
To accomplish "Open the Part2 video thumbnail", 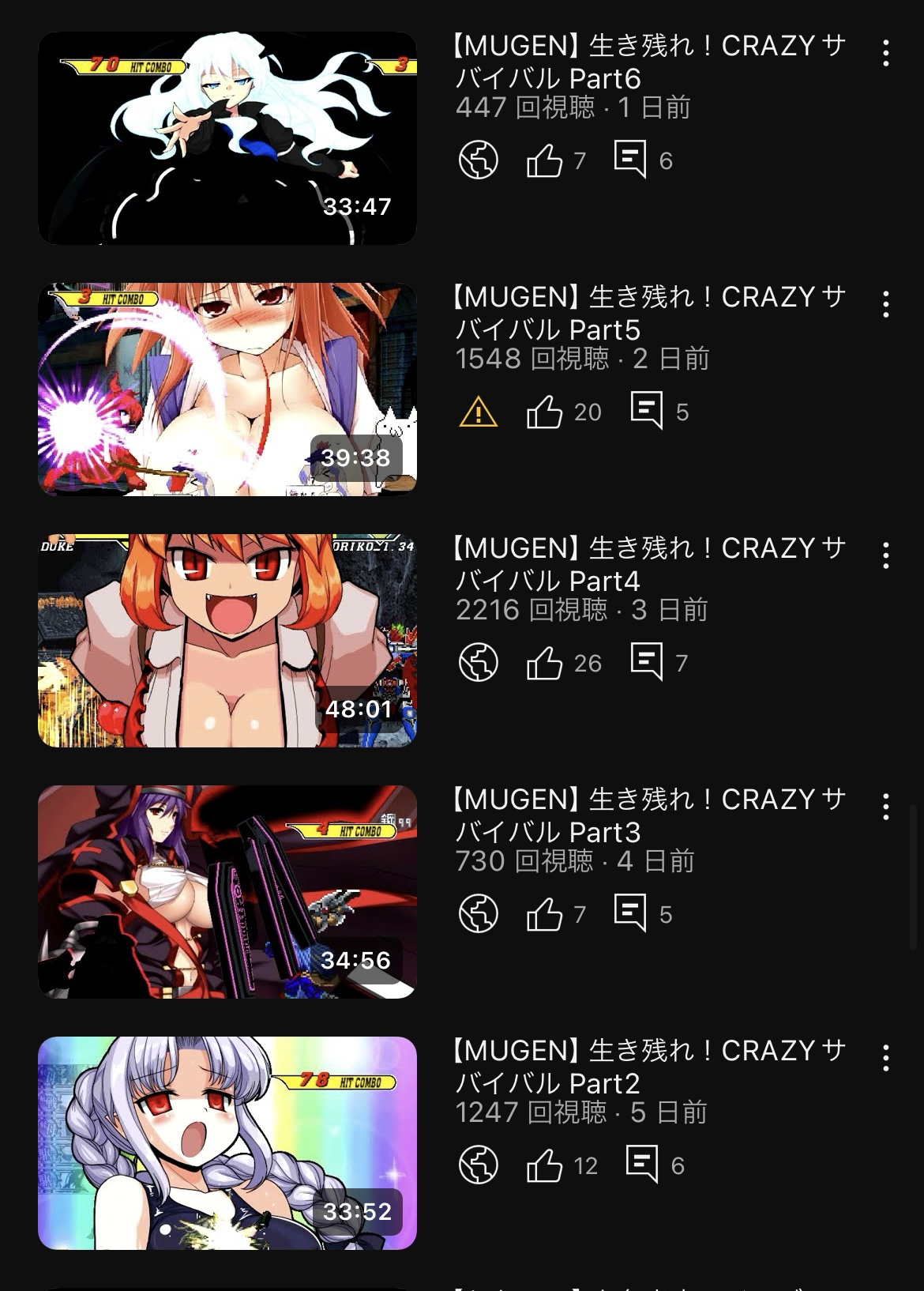I will point(227,1143).
